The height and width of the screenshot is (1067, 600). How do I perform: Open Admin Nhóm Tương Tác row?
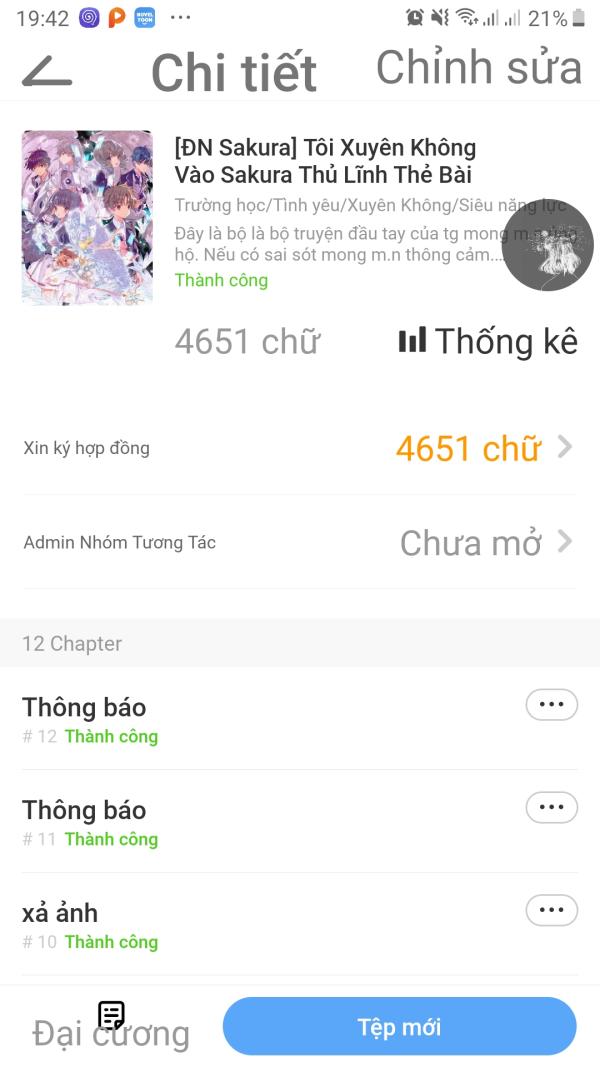point(300,542)
